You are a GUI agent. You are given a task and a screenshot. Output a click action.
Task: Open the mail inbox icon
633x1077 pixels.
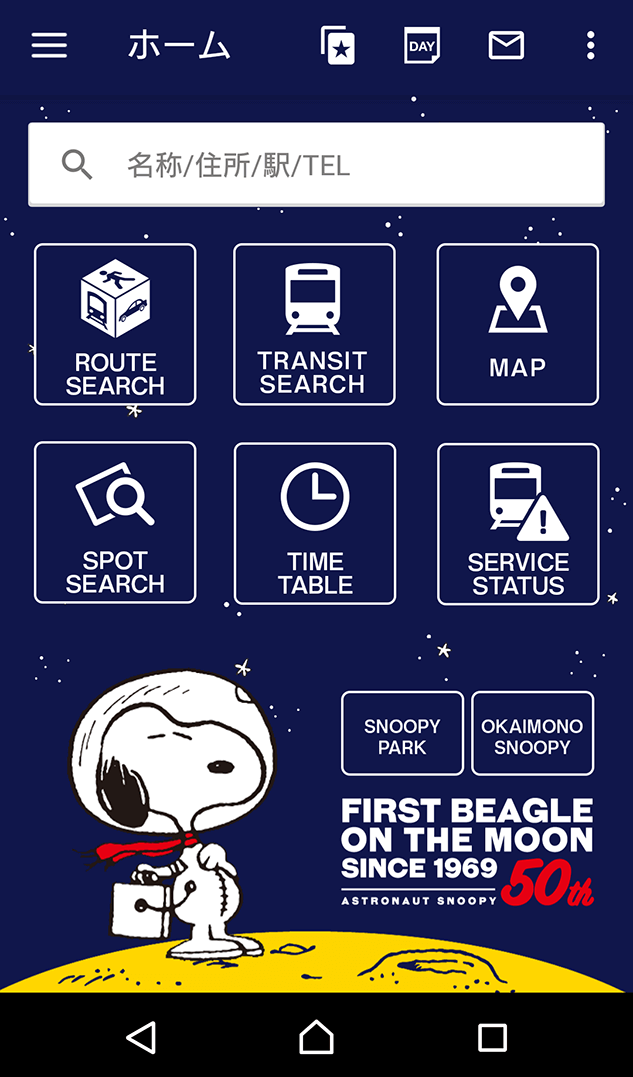[x=506, y=46]
